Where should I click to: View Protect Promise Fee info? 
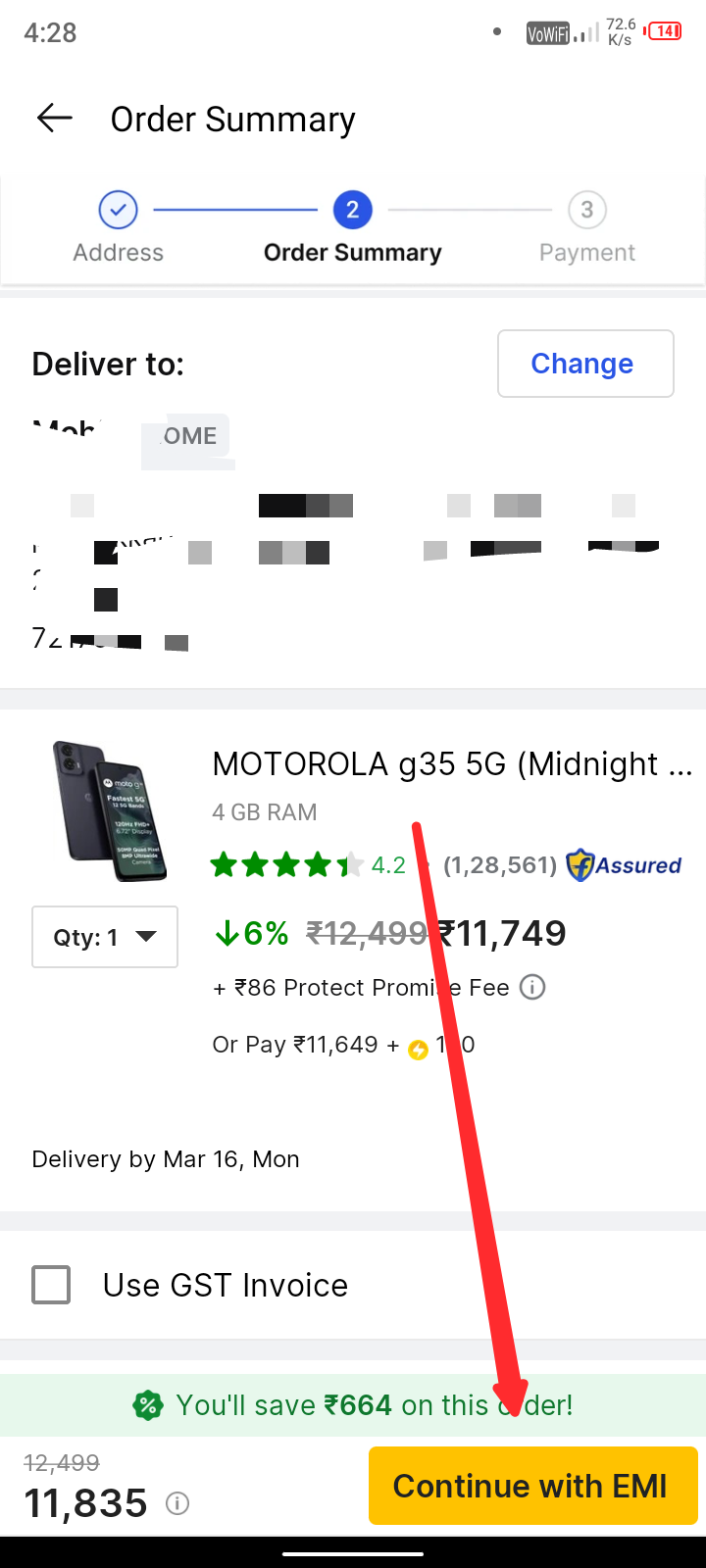click(x=532, y=987)
